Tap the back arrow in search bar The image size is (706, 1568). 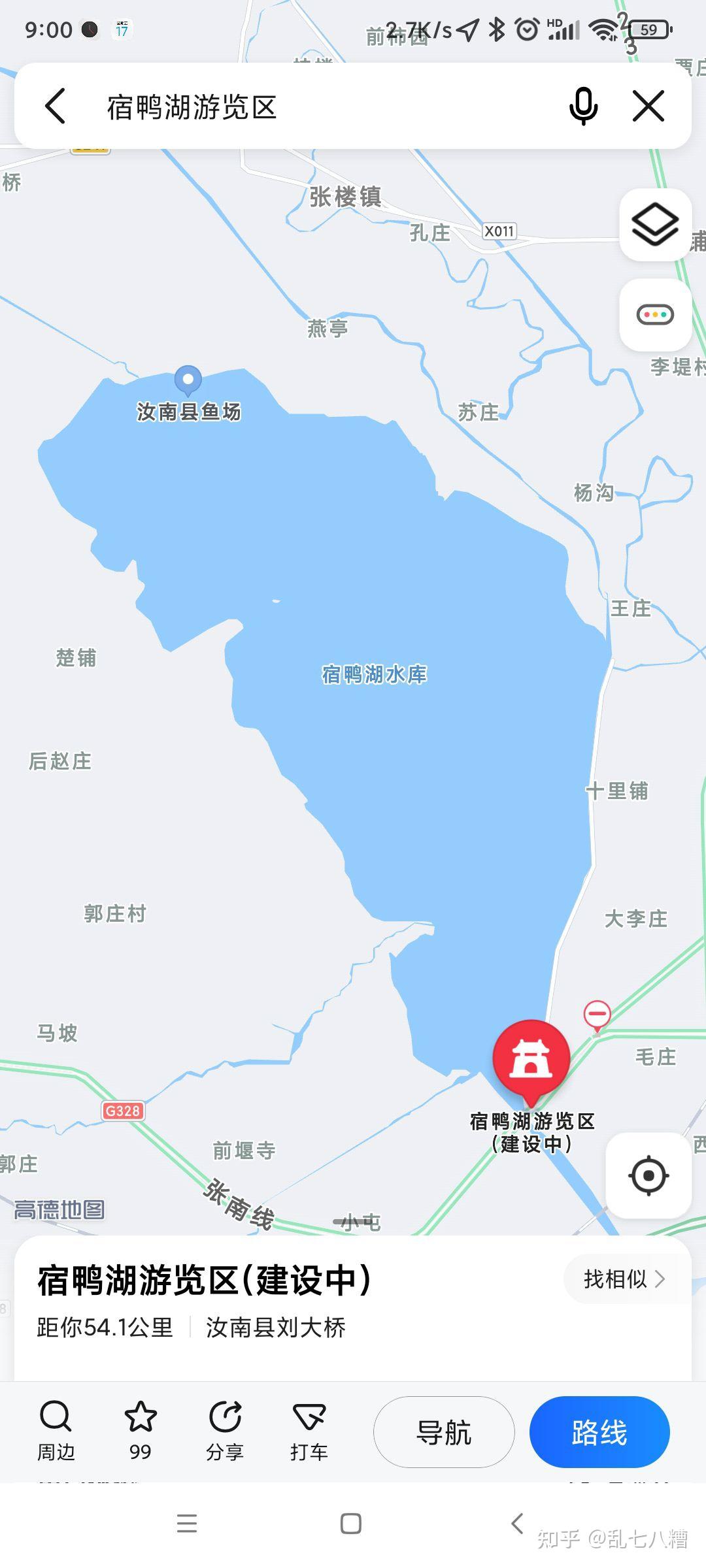click(x=56, y=106)
